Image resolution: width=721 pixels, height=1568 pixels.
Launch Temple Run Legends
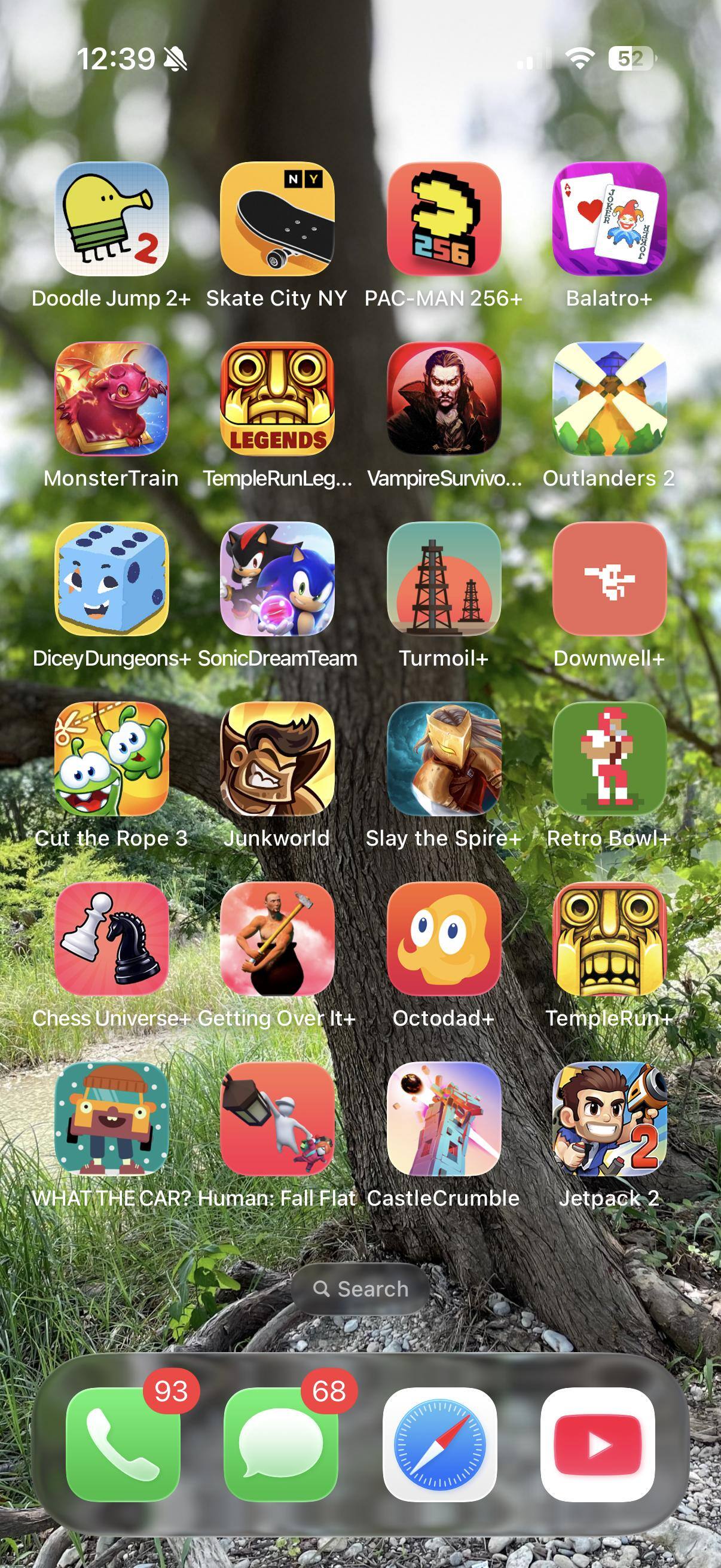[277, 399]
